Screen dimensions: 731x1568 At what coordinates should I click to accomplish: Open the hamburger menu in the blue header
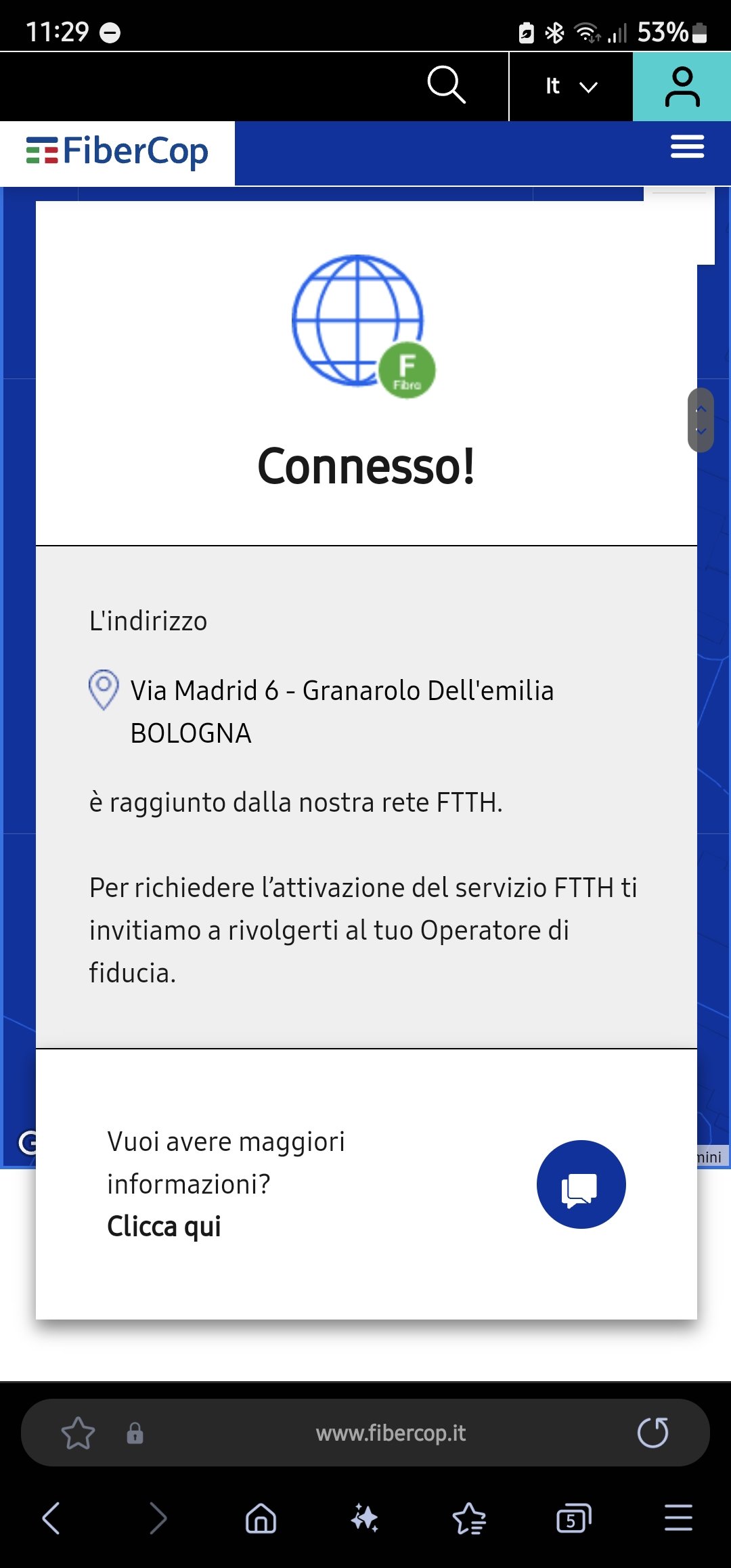(687, 146)
